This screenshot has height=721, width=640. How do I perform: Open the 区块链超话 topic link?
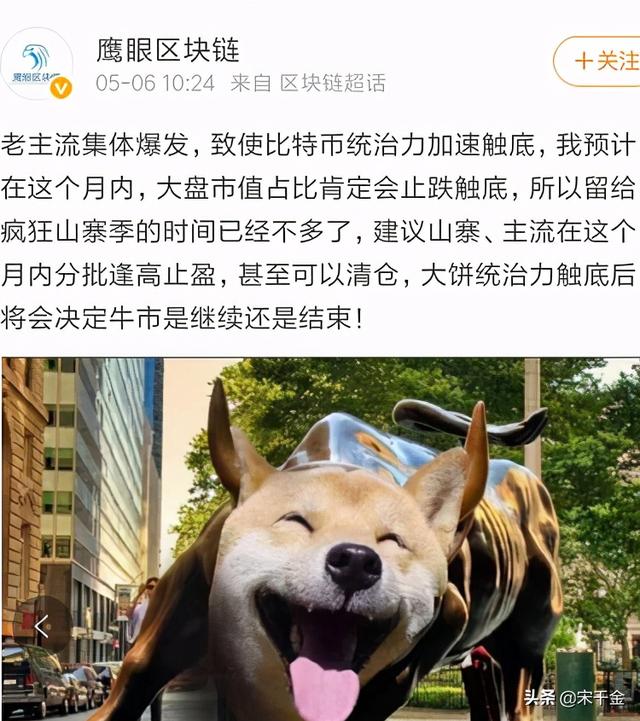point(332,83)
